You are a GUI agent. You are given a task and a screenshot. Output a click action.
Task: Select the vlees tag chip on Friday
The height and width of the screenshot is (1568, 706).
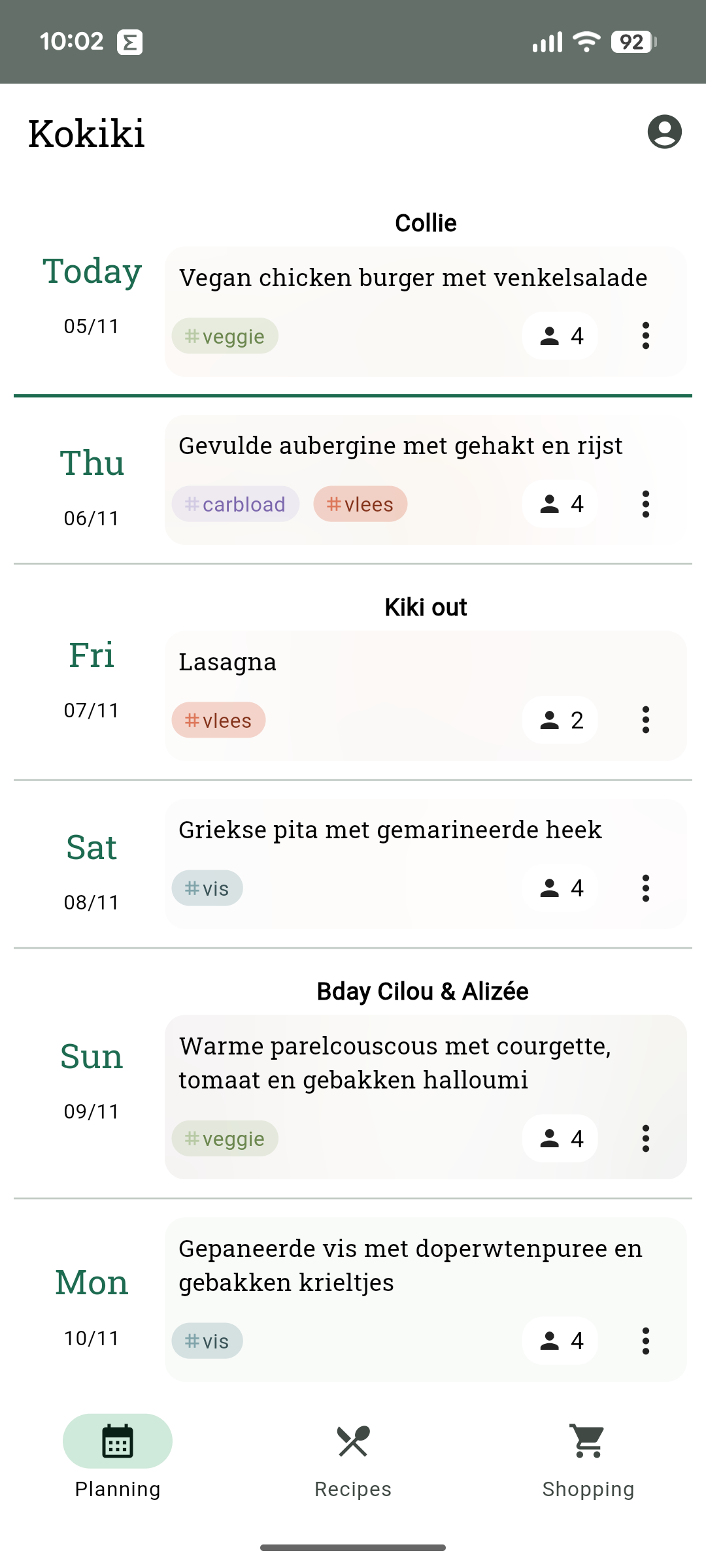click(218, 719)
